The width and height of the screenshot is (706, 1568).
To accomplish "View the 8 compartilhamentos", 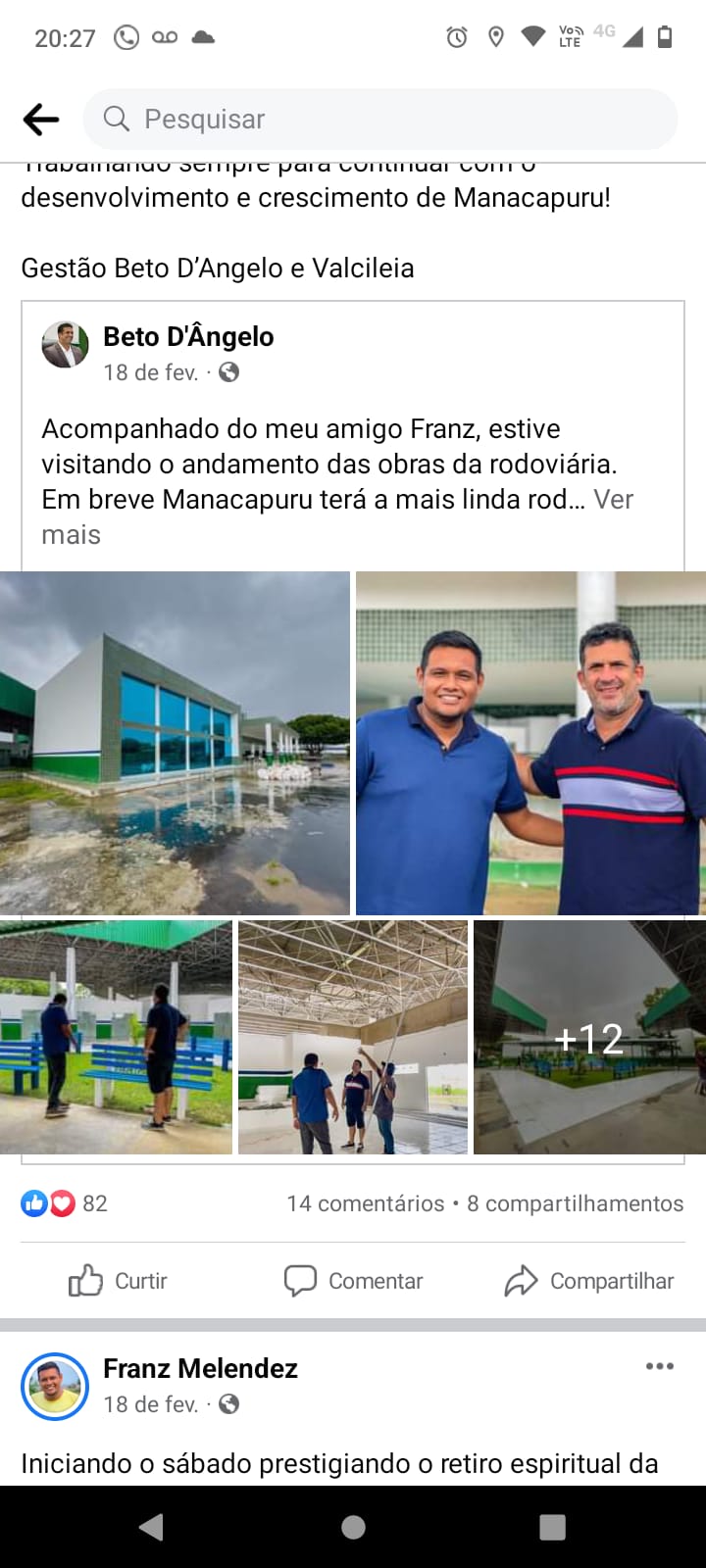I will 575,1203.
